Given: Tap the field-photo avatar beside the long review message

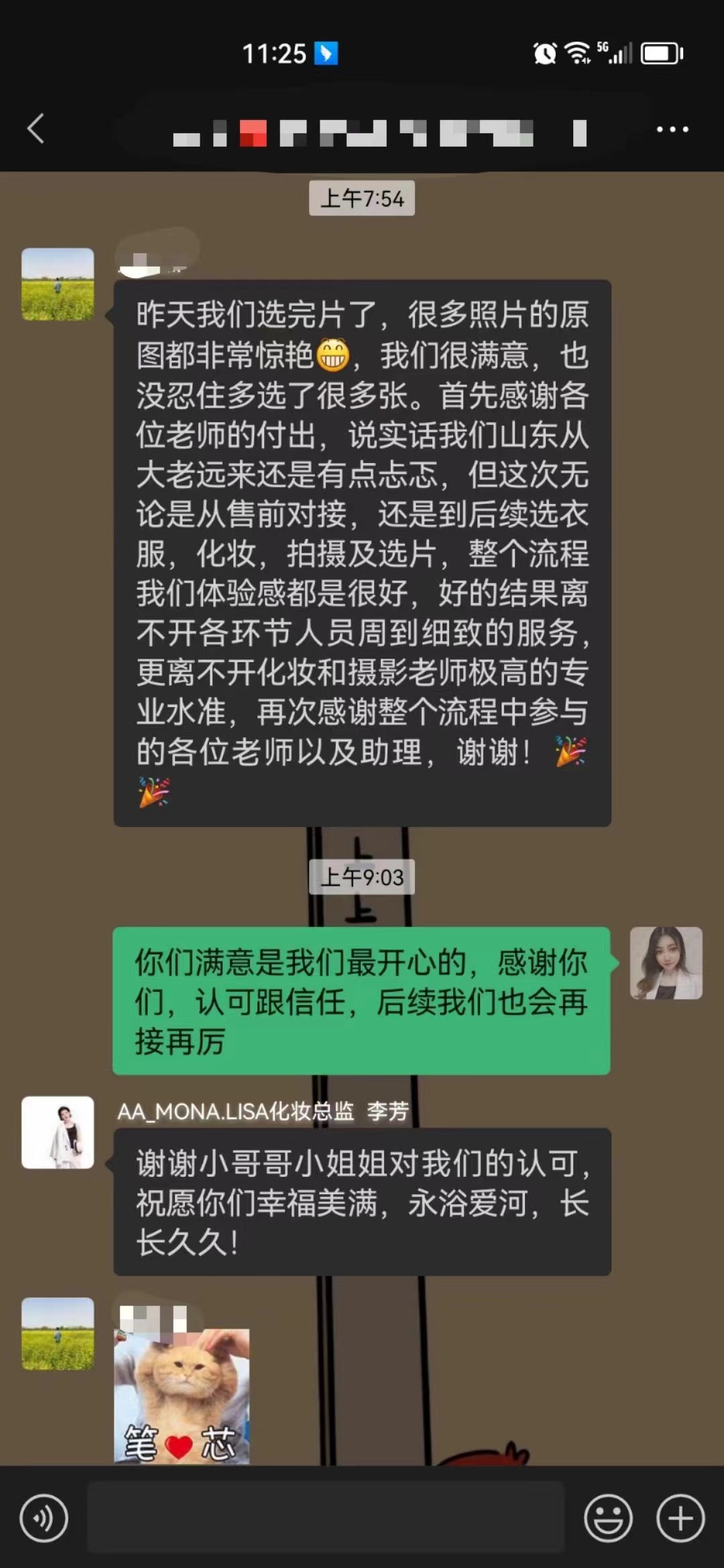Looking at the screenshot, I should coord(58,284).
